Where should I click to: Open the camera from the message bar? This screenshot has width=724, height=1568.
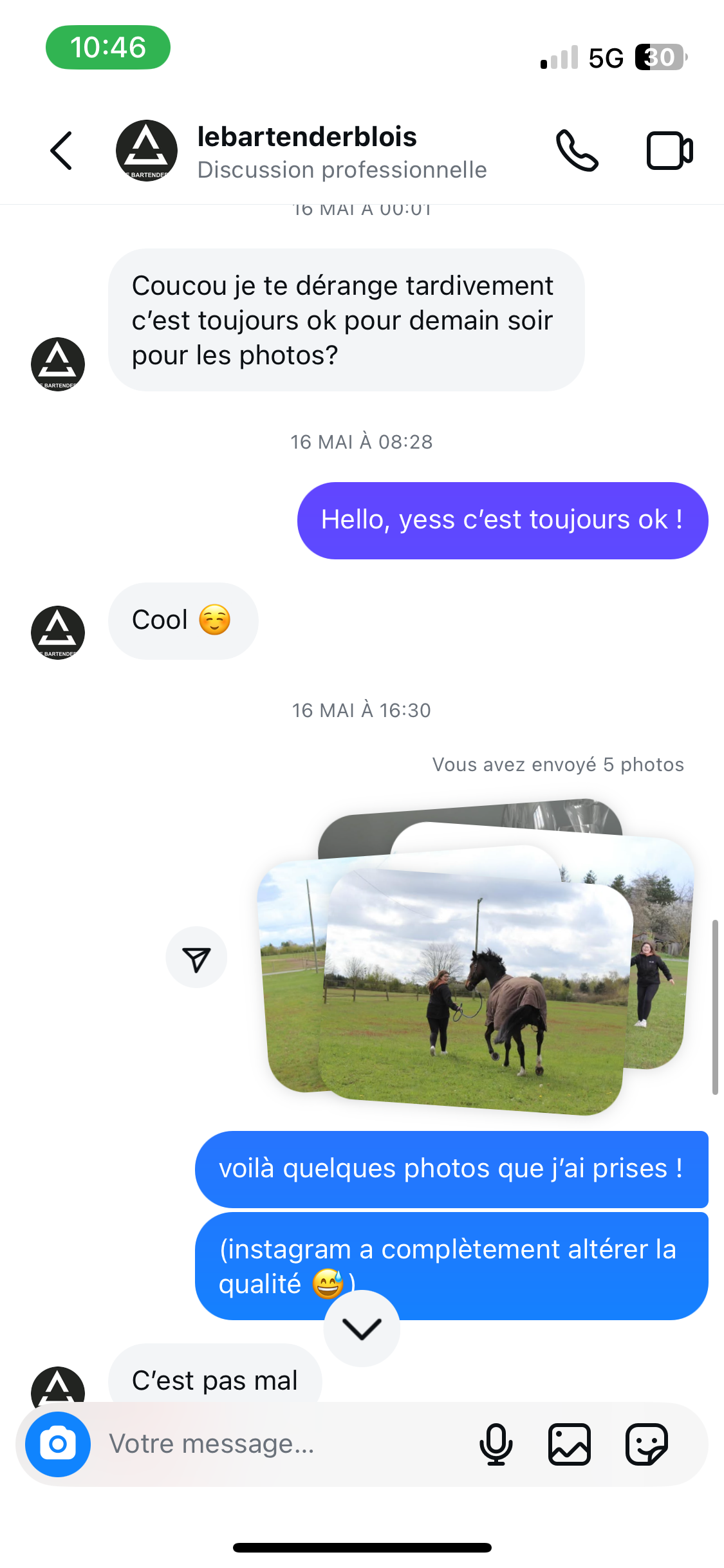pyautogui.click(x=58, y=1444)
